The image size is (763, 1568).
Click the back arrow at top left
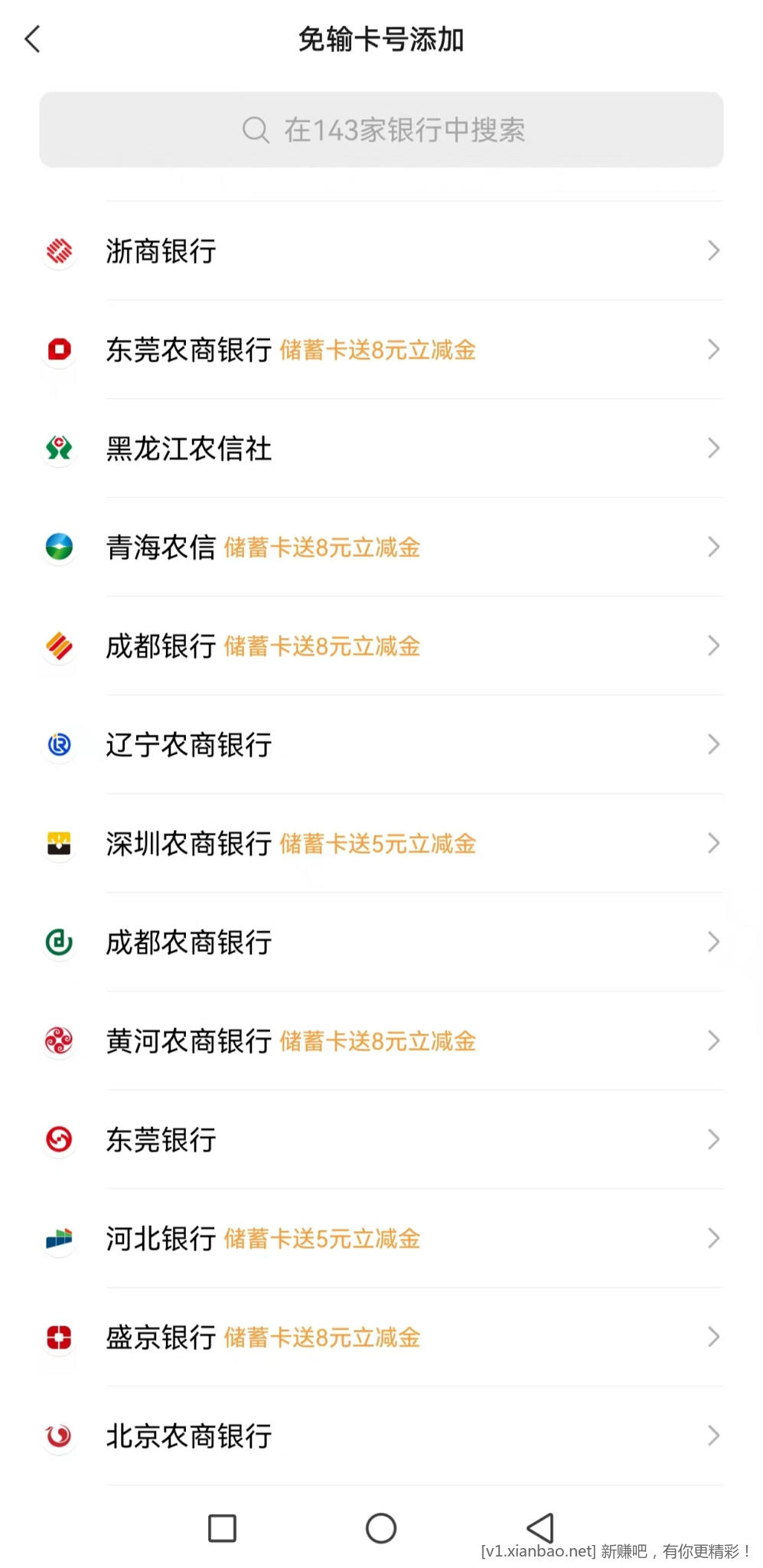click(x=32, y=38)
